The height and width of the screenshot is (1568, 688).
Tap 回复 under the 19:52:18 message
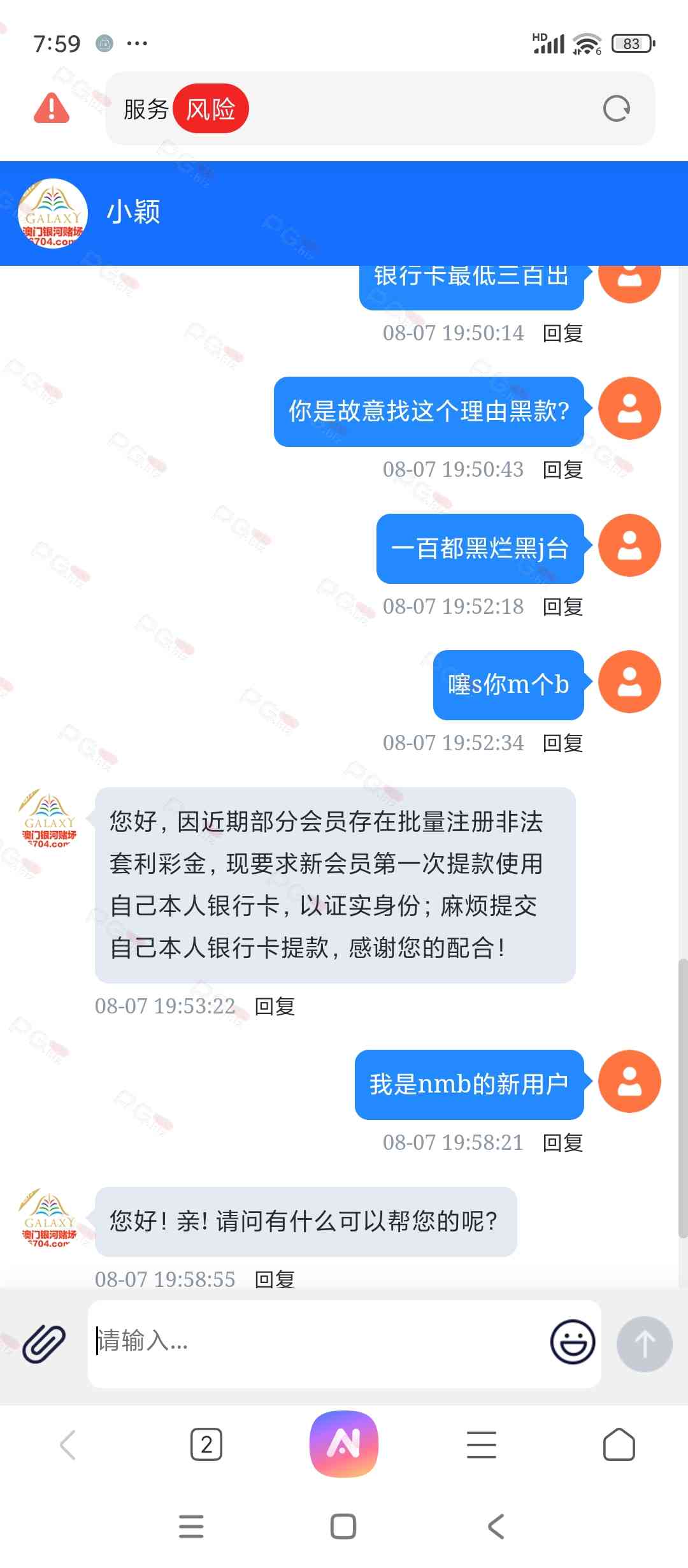coord(563,607)
